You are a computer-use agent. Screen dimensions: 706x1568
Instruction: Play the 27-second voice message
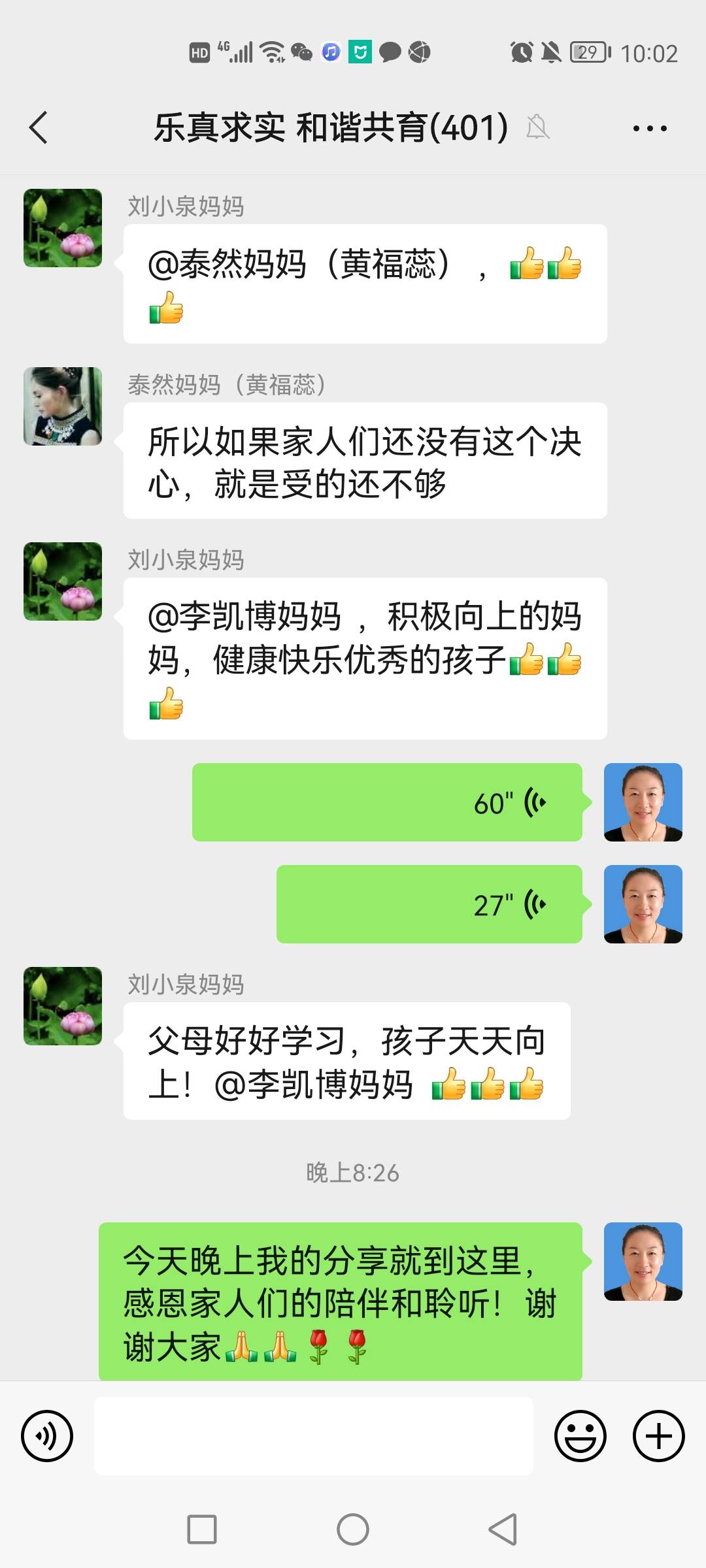(x=428, y=904)
